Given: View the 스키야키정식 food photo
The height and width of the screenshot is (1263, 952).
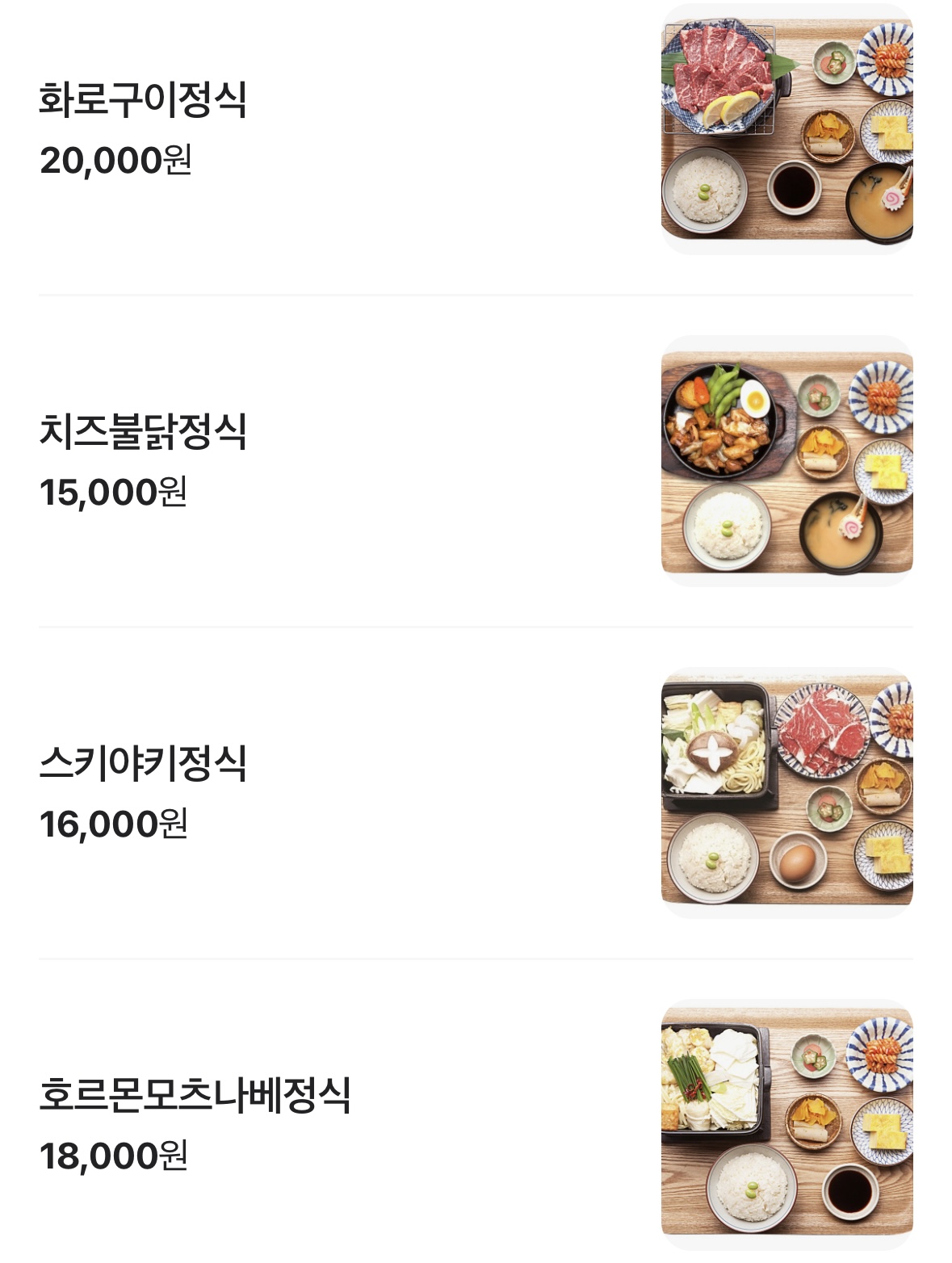Looking at the screenshot, I should click(x=786, y=793).
